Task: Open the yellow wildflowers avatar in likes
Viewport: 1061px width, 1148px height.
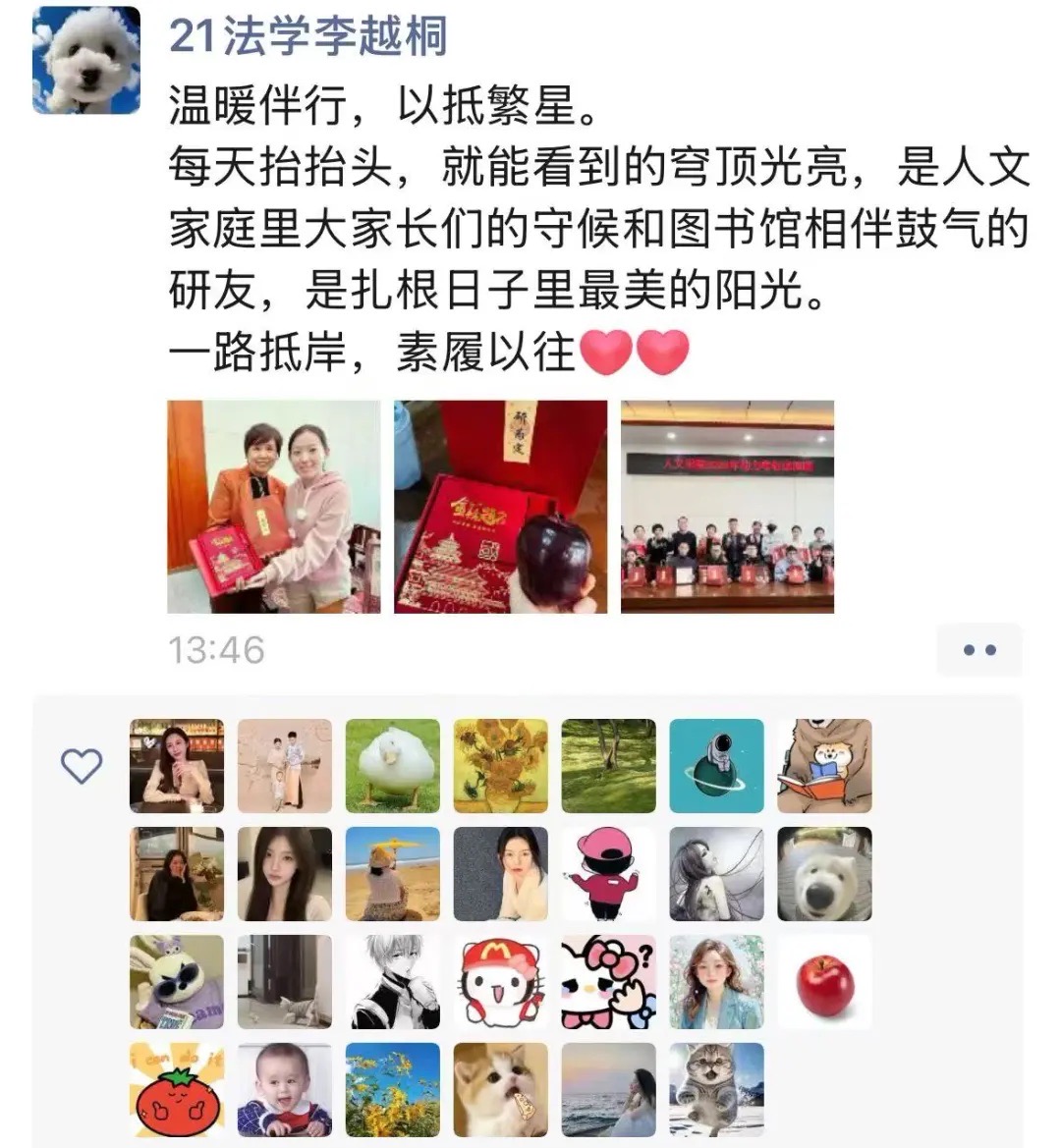Action: click(x=393, y=1090)
